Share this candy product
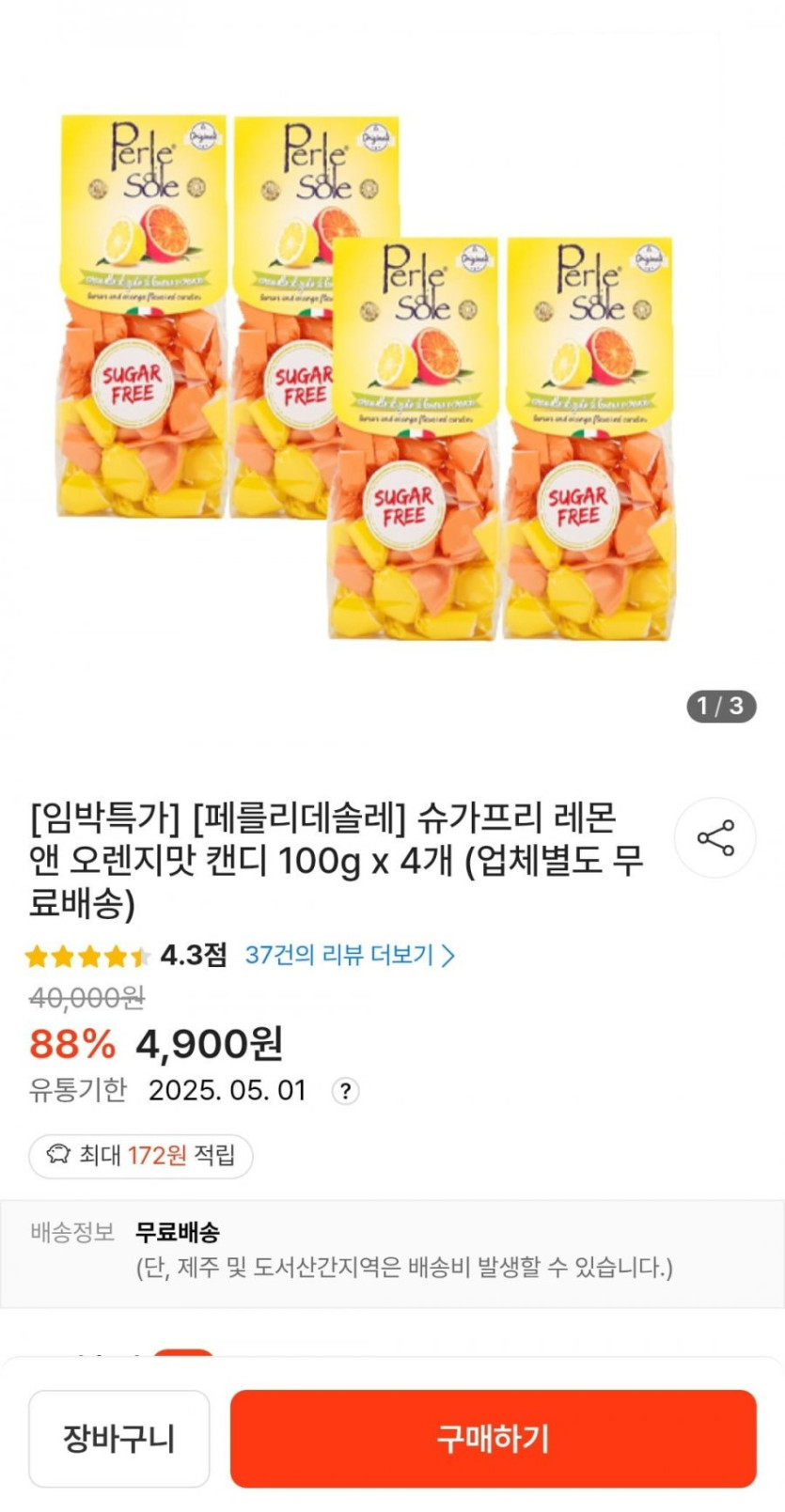The width and height of the screenshot is (785, 1512). [715, 837]
